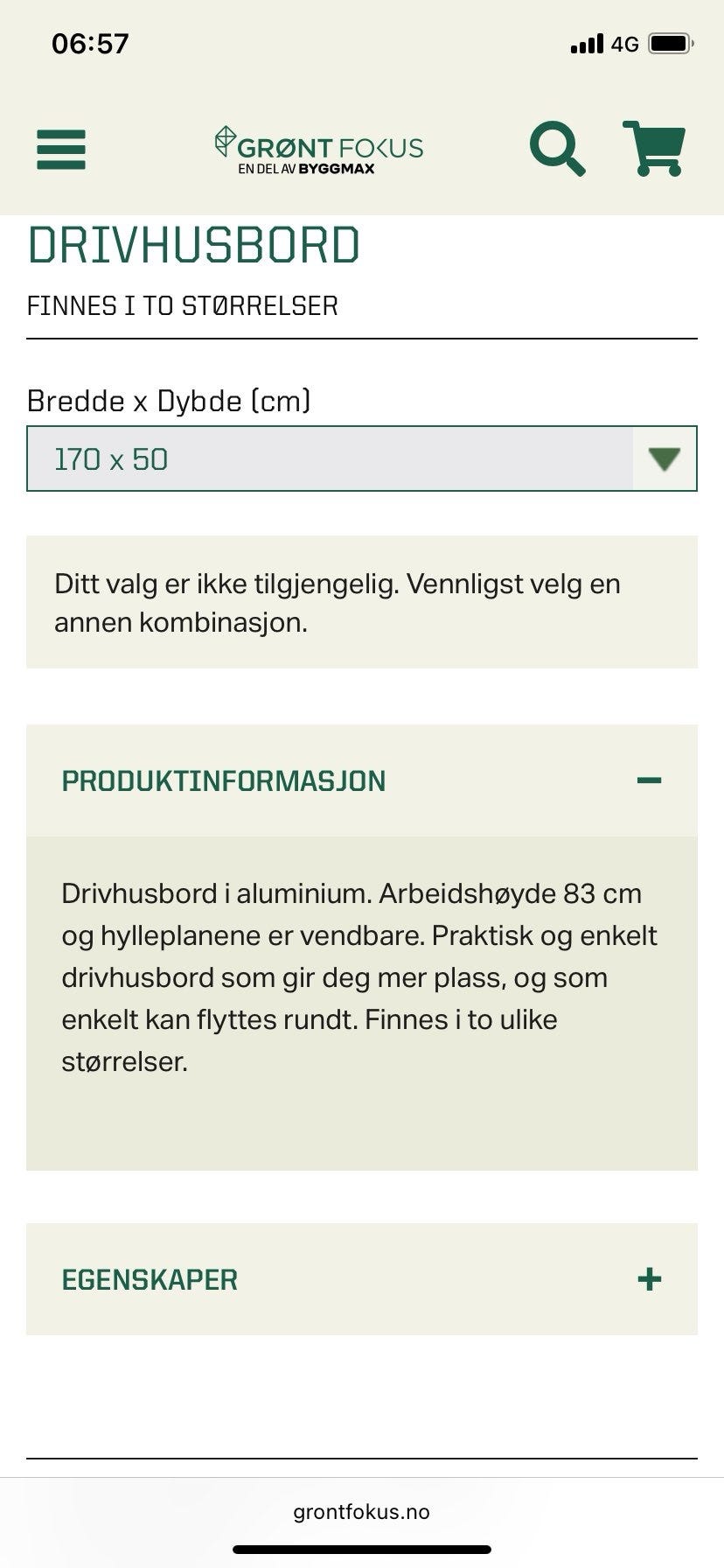Tap the displayed clock time 06:57
This screenshot has width=724, height=1568.
click(x=90, y=42)
